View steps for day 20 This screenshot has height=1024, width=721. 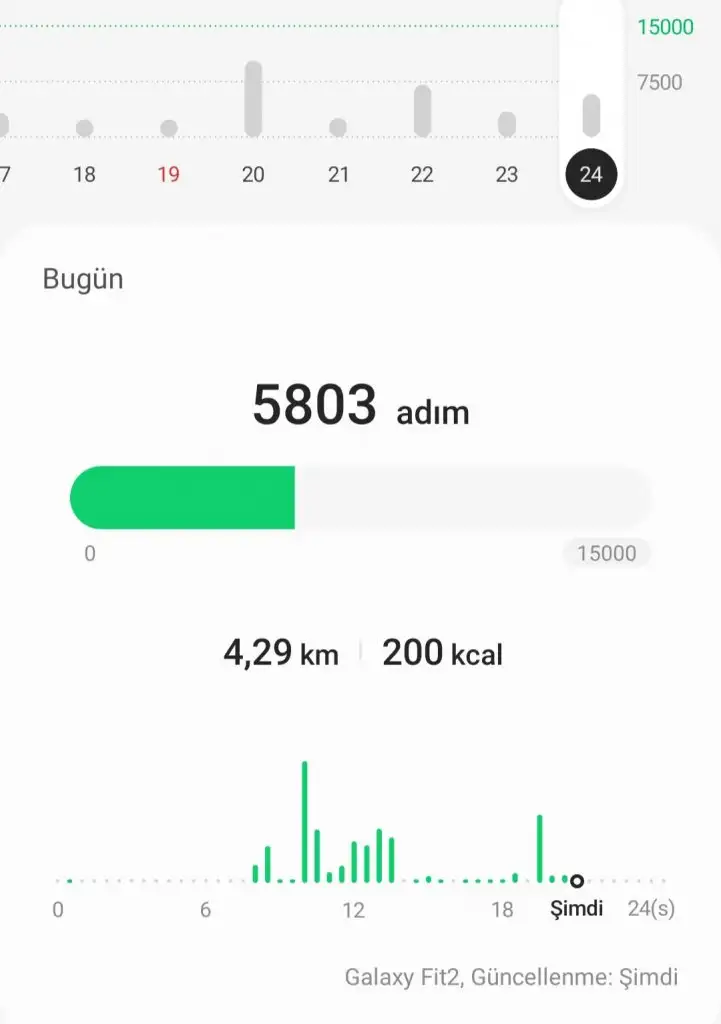click(x=253, y=174)
